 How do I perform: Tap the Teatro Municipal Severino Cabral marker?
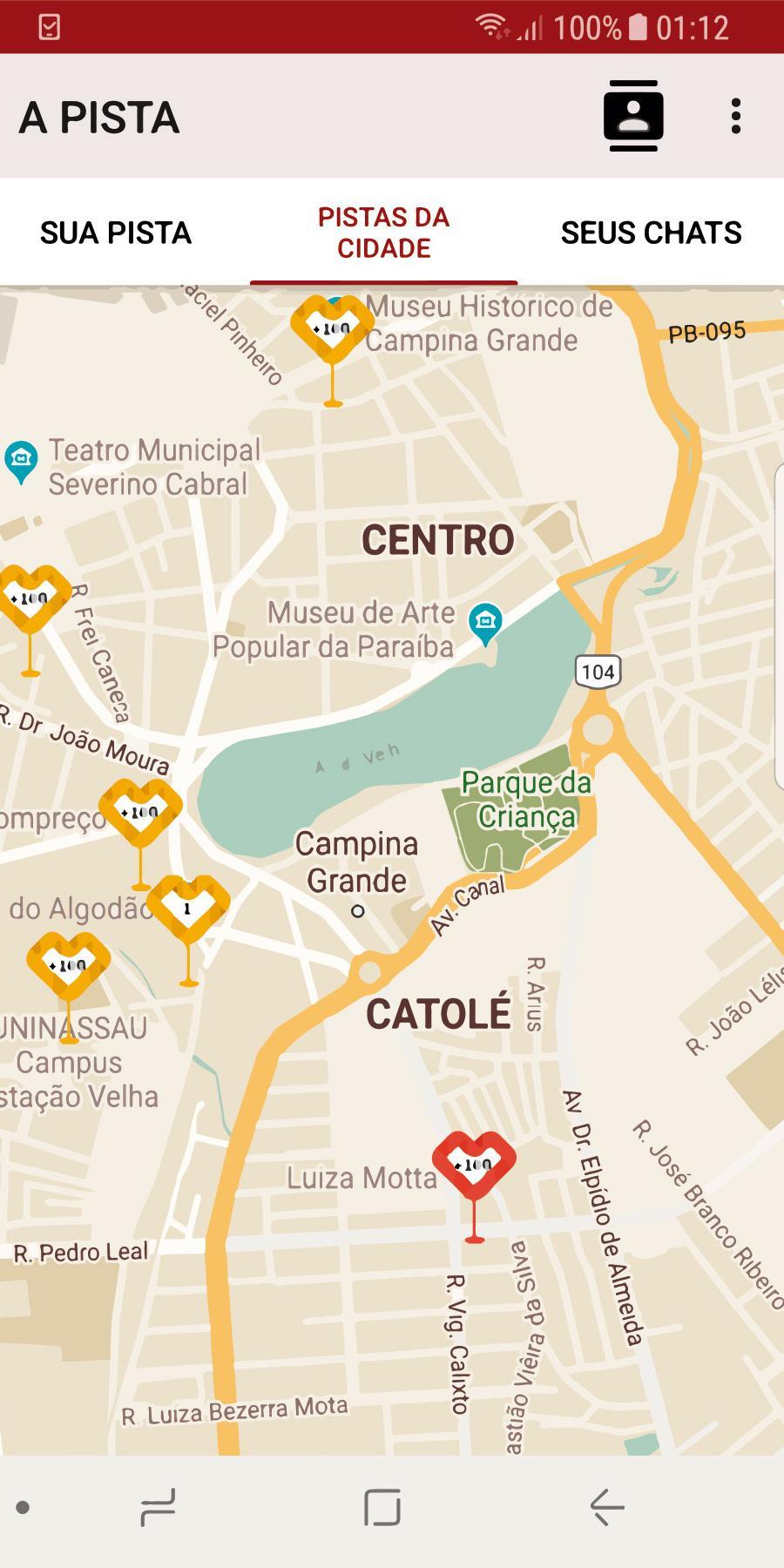coord(21,454)
